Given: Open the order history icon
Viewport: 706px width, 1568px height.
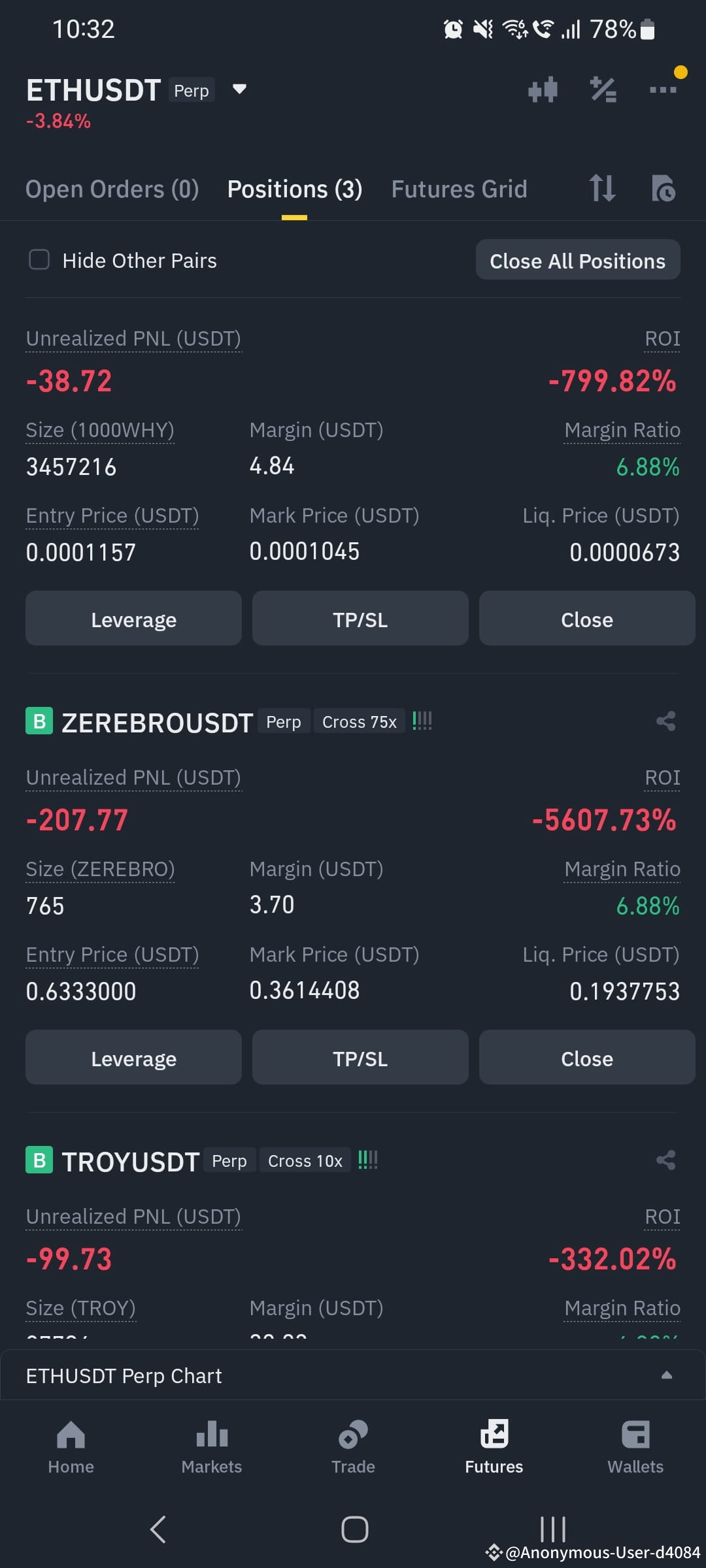Looking at the screenshot, I should coord(664,189).
